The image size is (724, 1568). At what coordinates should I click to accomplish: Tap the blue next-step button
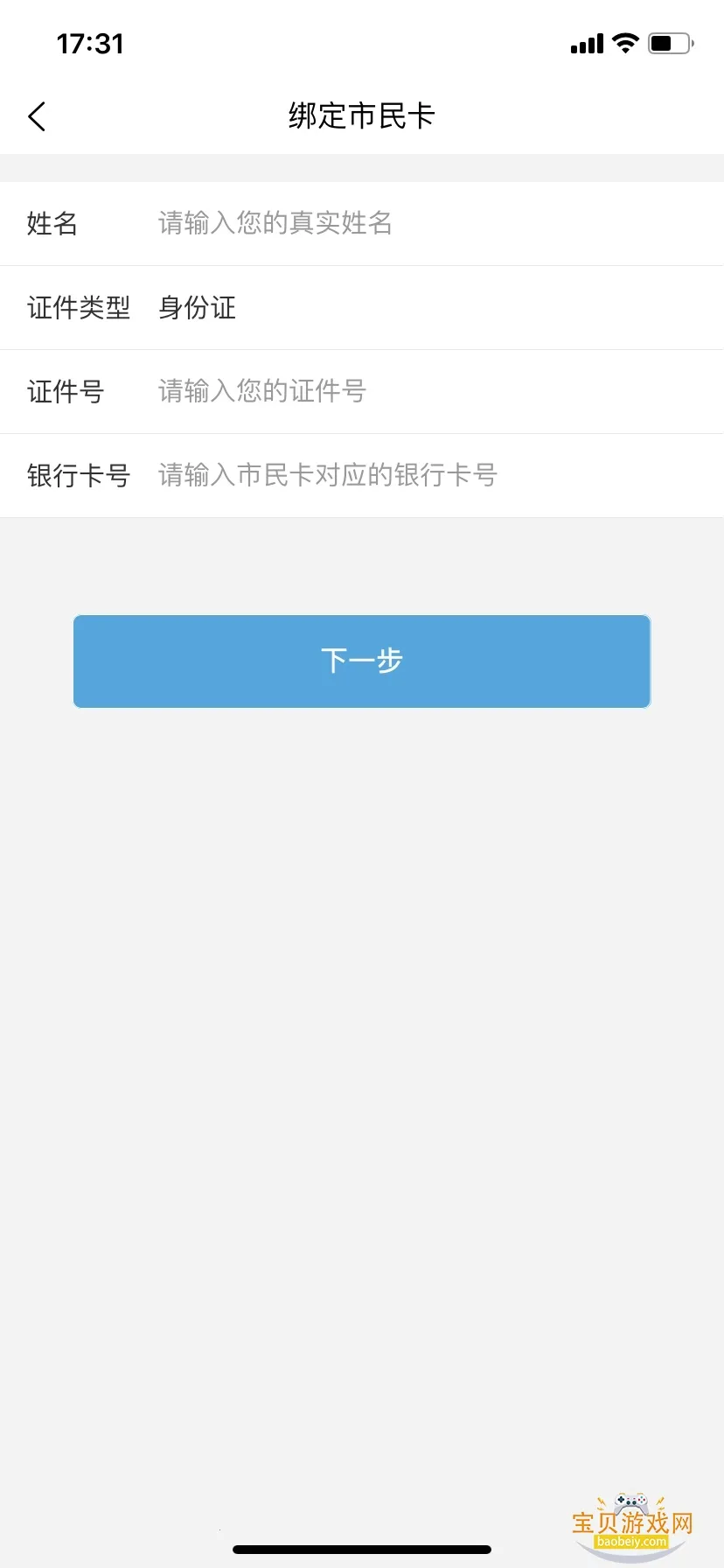tap(362, 661)
